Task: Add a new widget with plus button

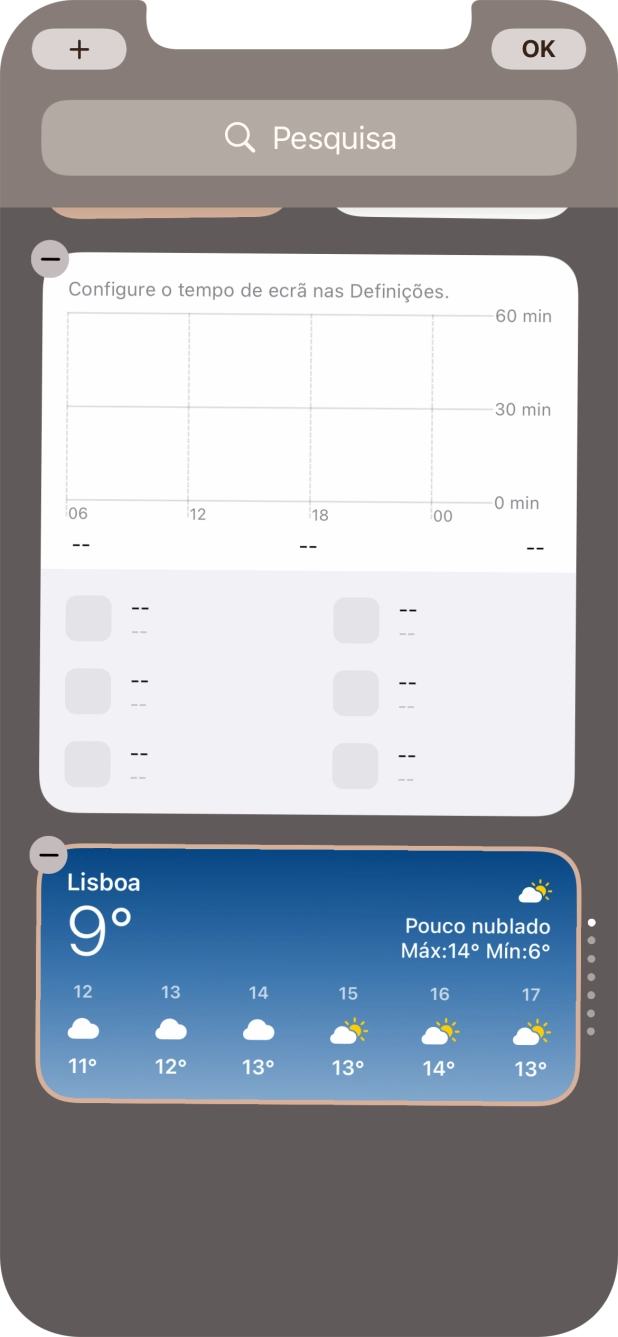Action: tap(79, 49)
